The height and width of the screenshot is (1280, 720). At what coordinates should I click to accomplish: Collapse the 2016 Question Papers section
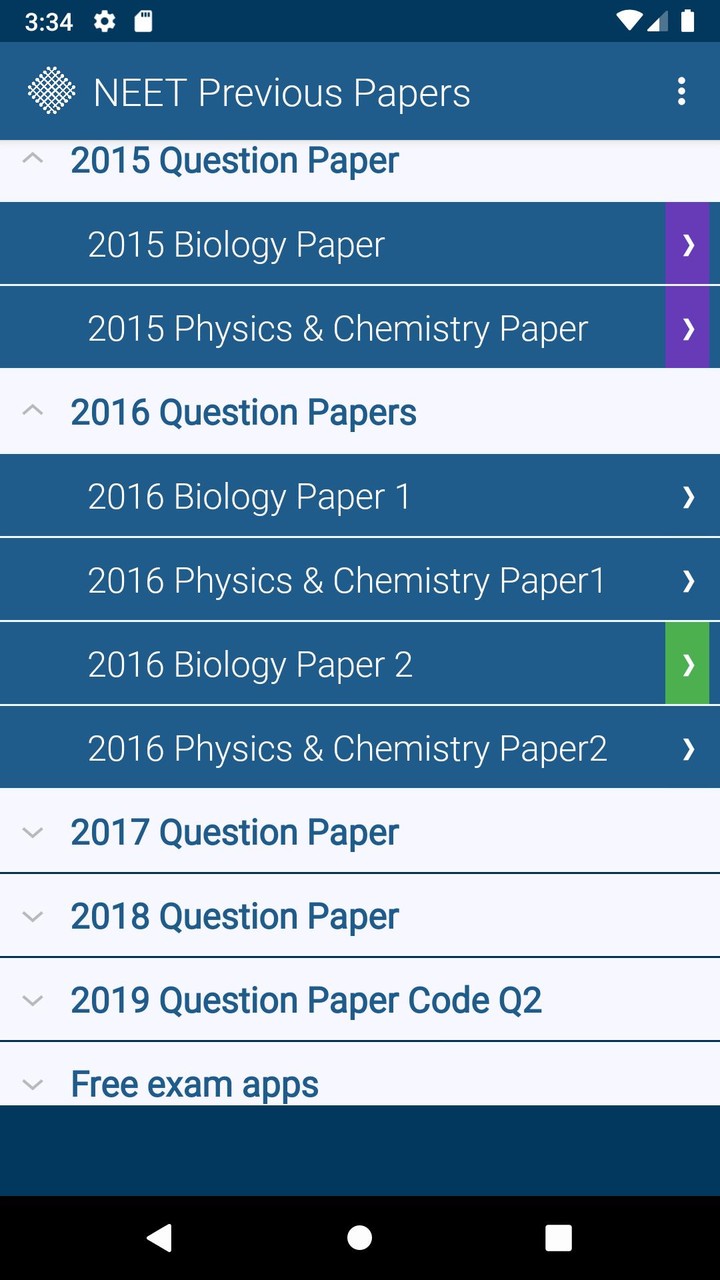tap(33, 410)
